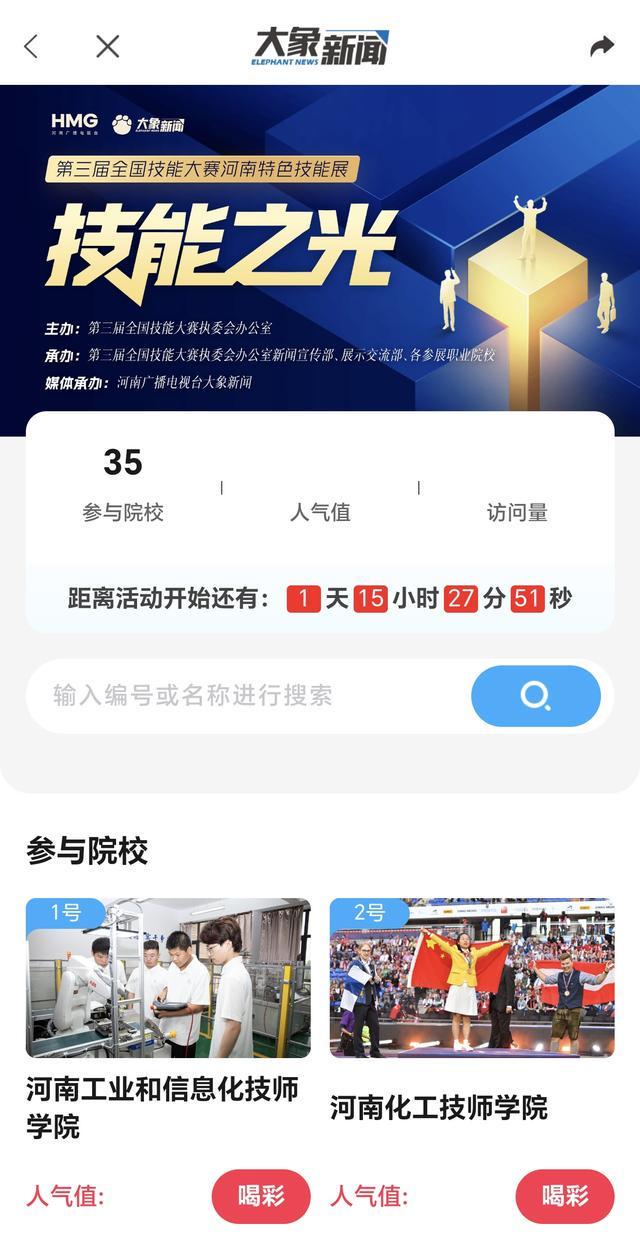This screenshot has width=640, height=1242.
Task: Share this activity page
Action: [601, 46]
